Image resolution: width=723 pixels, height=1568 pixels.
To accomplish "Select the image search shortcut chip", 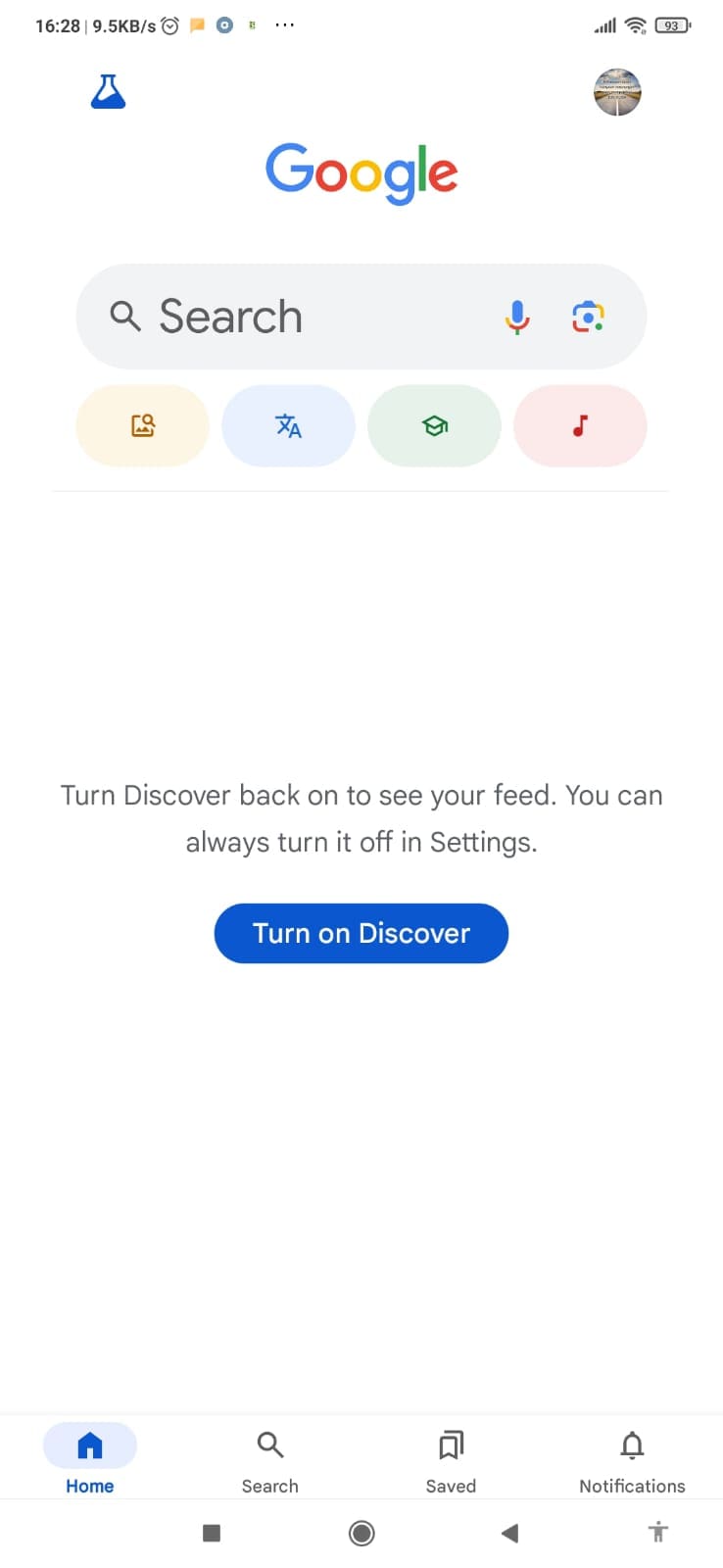I will 142,425.
